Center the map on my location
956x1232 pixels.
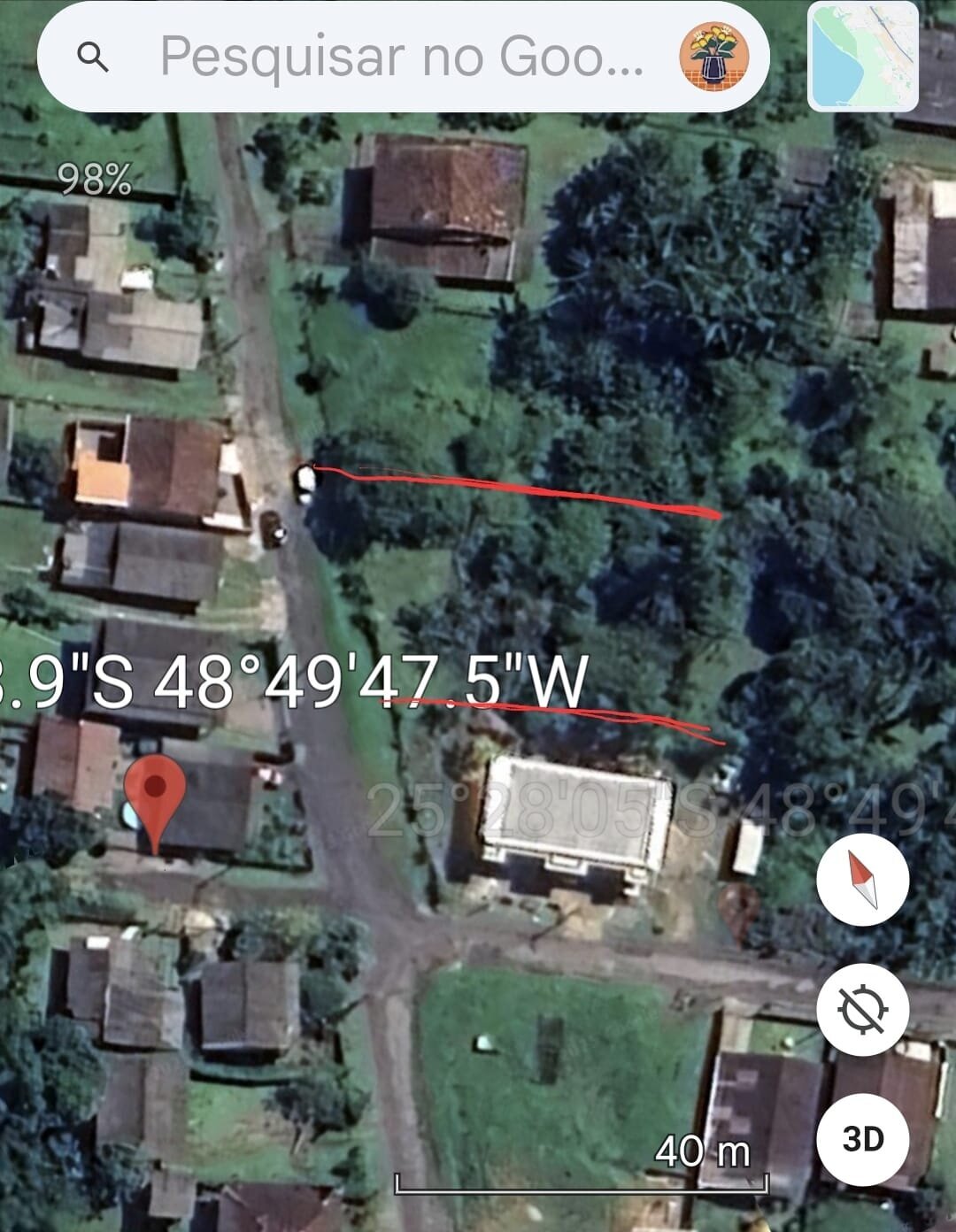(863, 1010)
